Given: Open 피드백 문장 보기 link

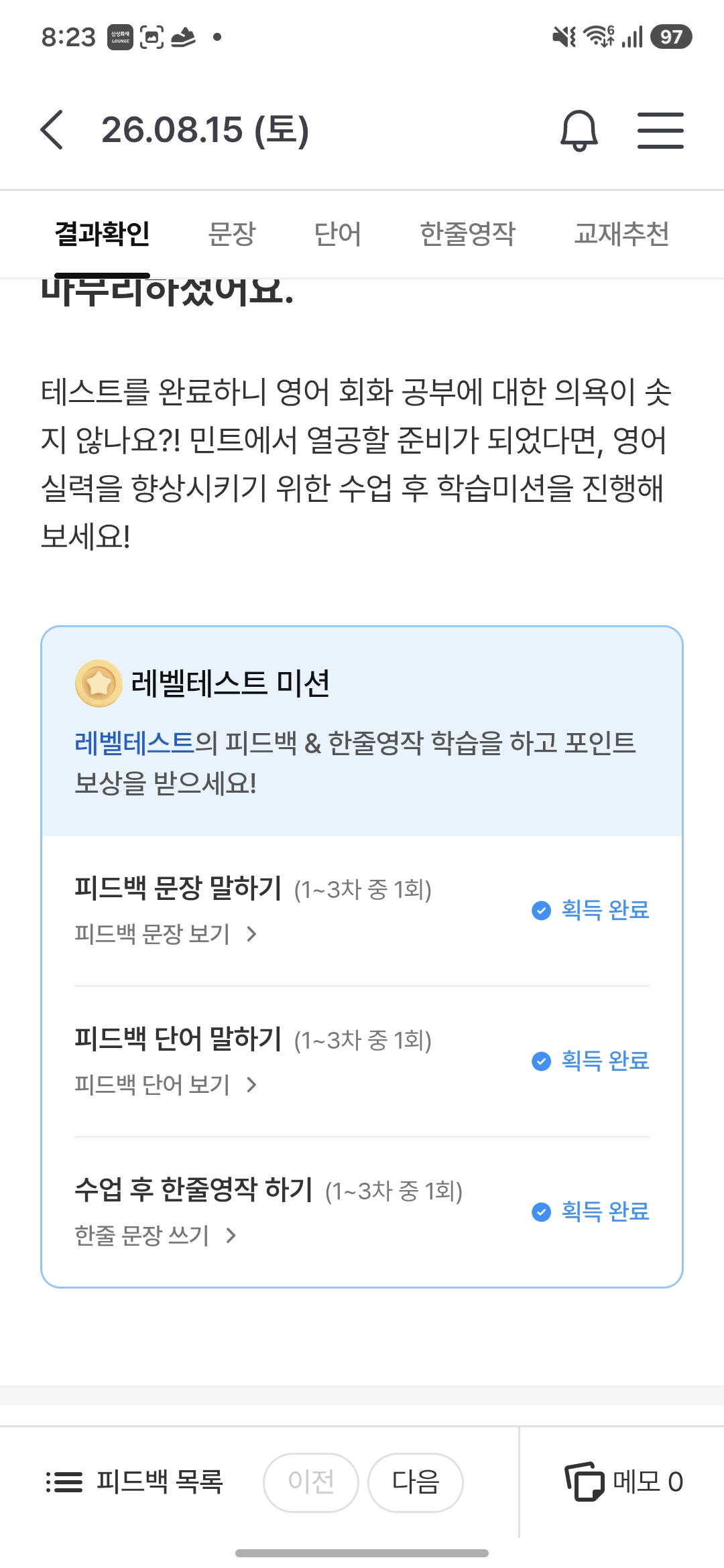Looking at the screenshot, I should tap(166, 933).
